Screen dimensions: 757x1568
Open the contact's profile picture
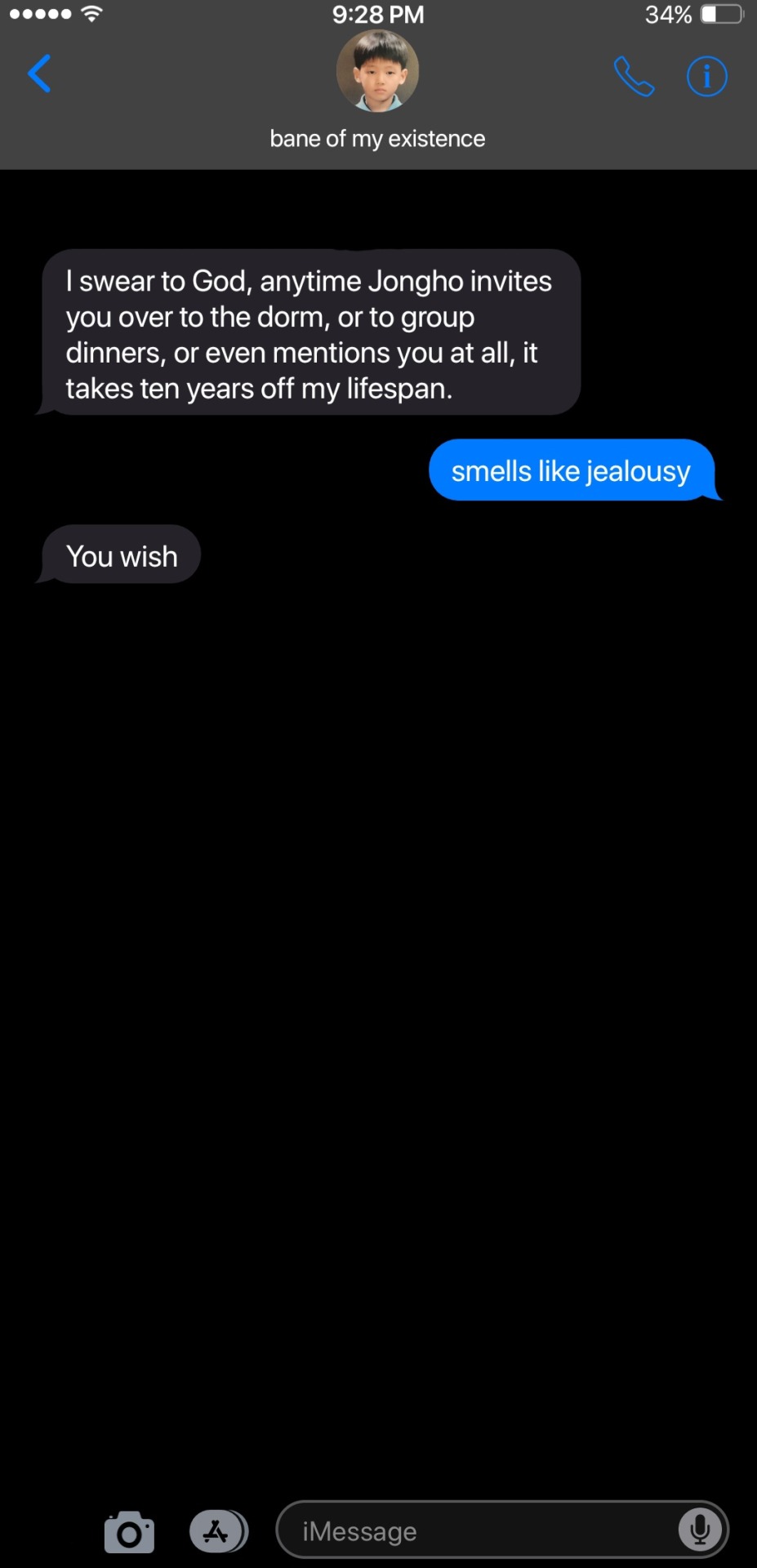[377, 71]
